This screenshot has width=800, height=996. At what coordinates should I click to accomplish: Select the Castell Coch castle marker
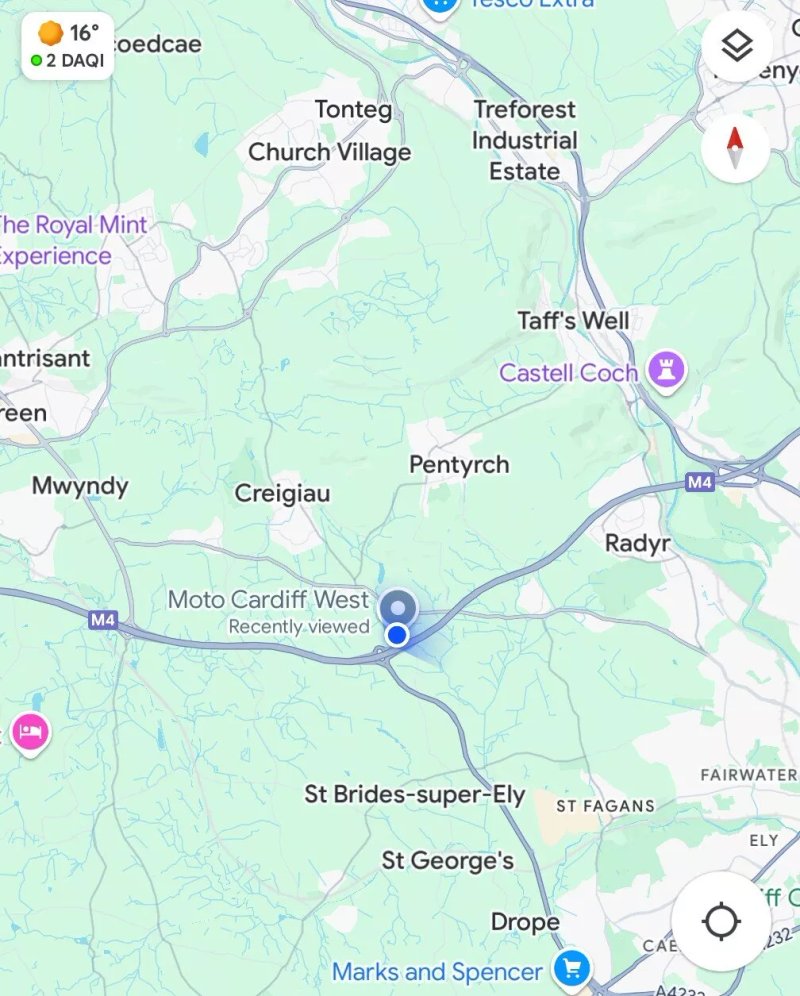coord(666,372)
